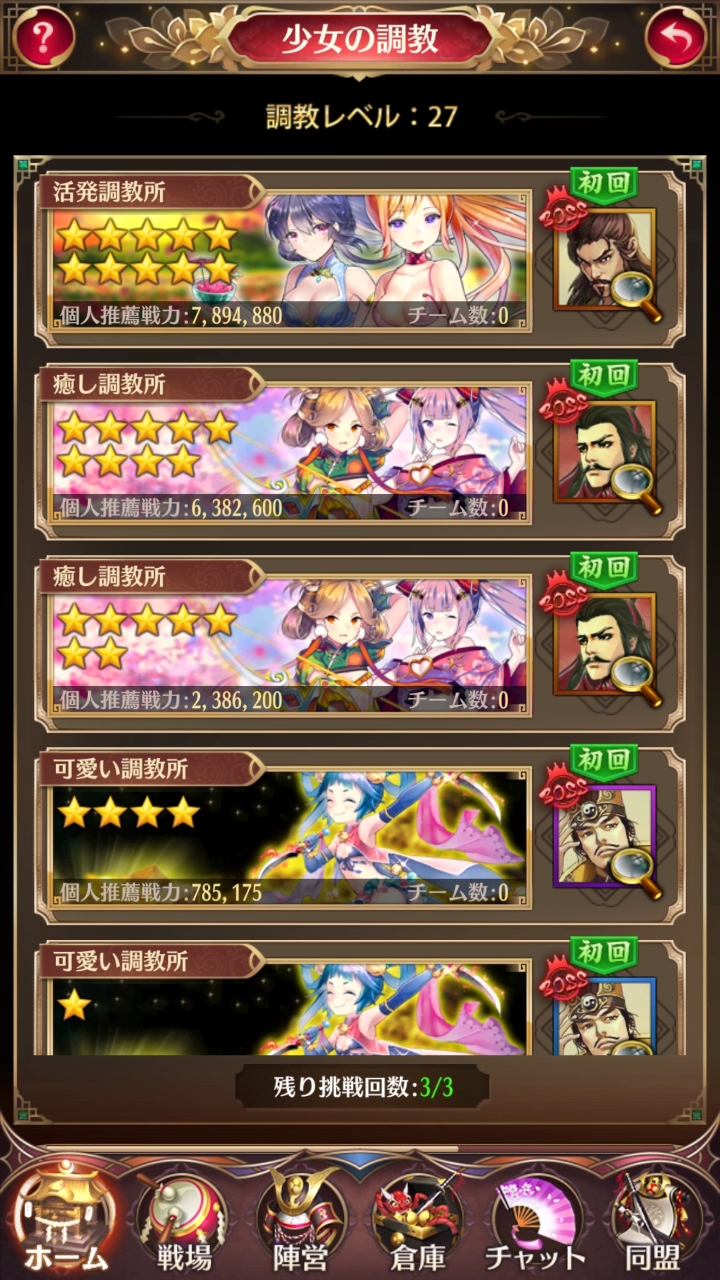Go to the チャット tab

[x=537, y=1218]
